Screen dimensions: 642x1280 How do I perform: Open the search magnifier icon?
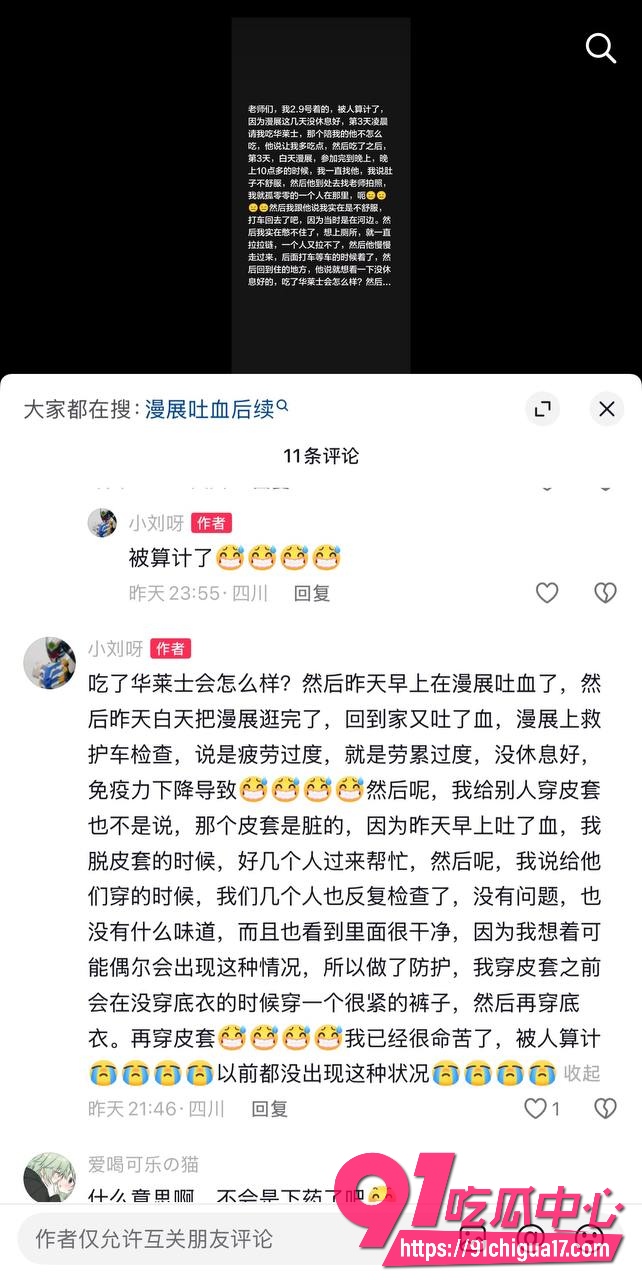point(601,47)
